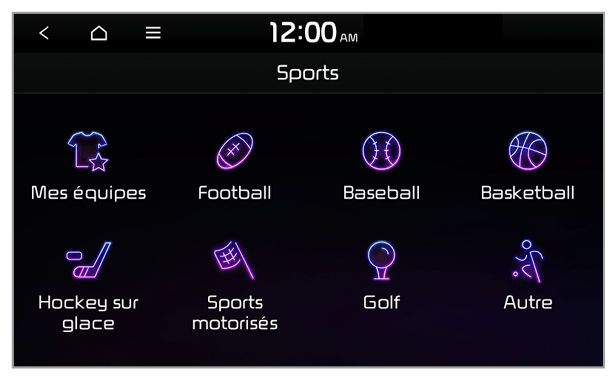Open Mes équipes
The width and height of the screenshot is (615, 378).
pyautogui.click(x=88, y=166)
